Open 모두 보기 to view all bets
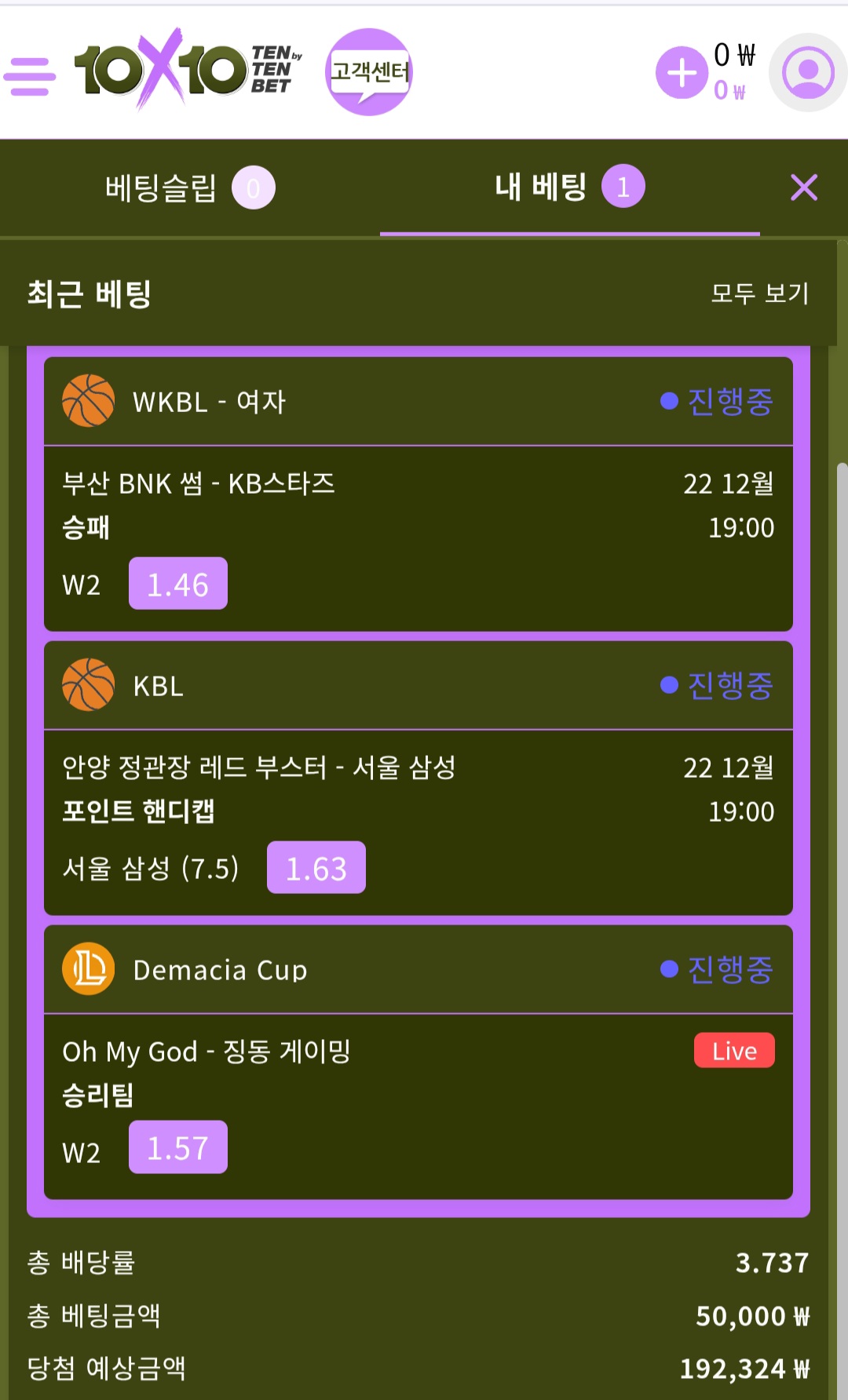 pyautogui.click(x=759, y=293)
